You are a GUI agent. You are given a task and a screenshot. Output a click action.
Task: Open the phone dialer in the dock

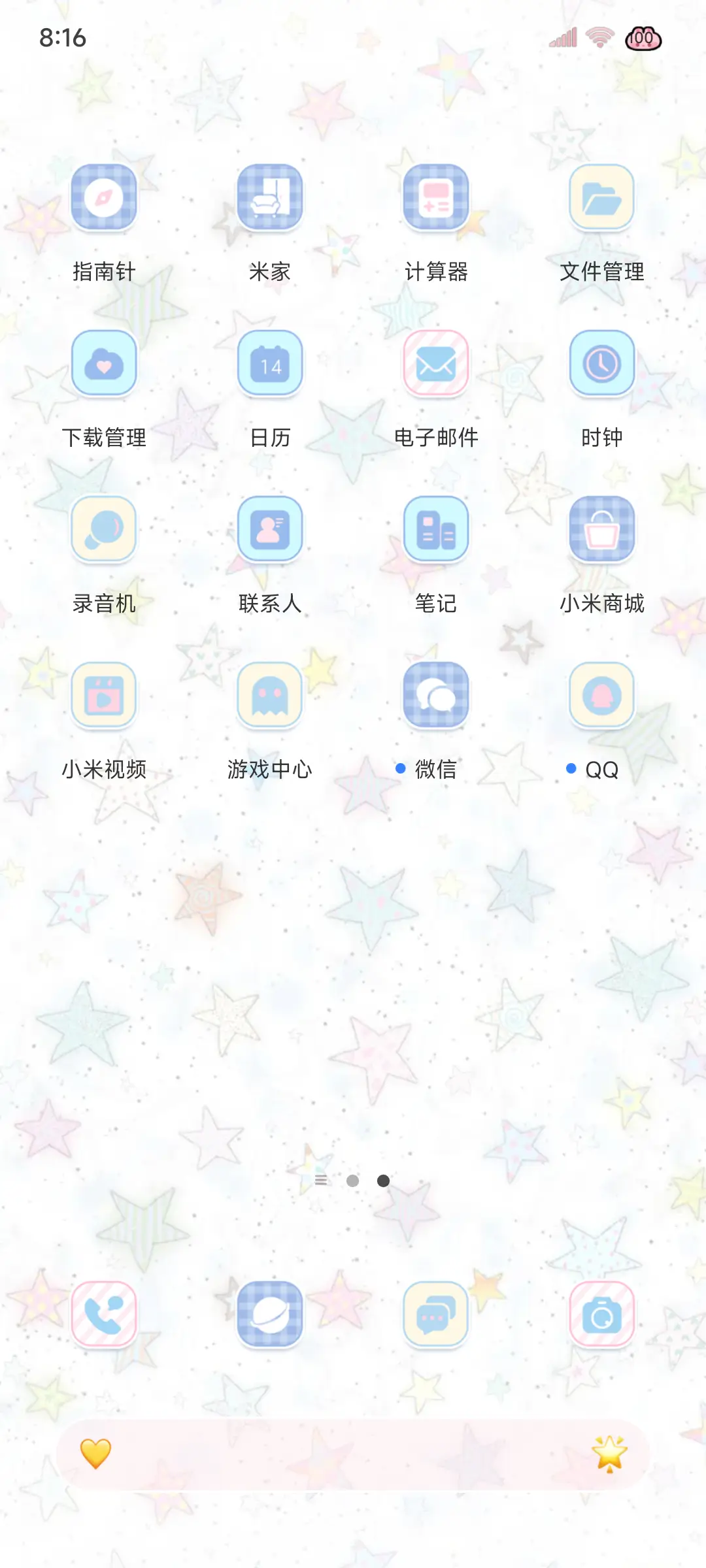pyautogui.click(x=105, y=1315)
